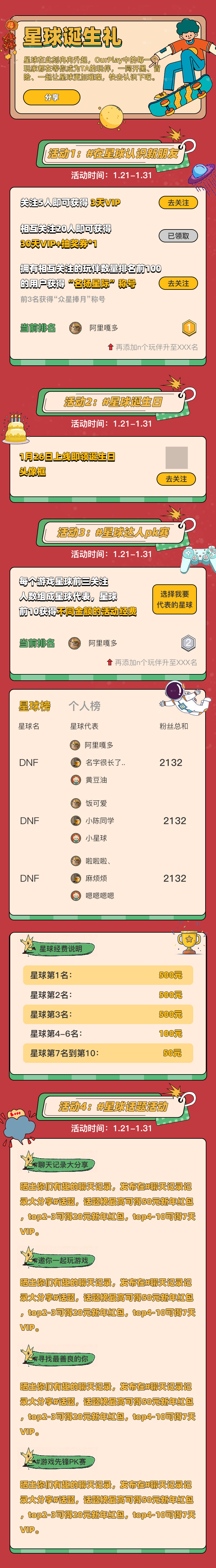Open 选择我要代表的星球 button

point(175,599)
